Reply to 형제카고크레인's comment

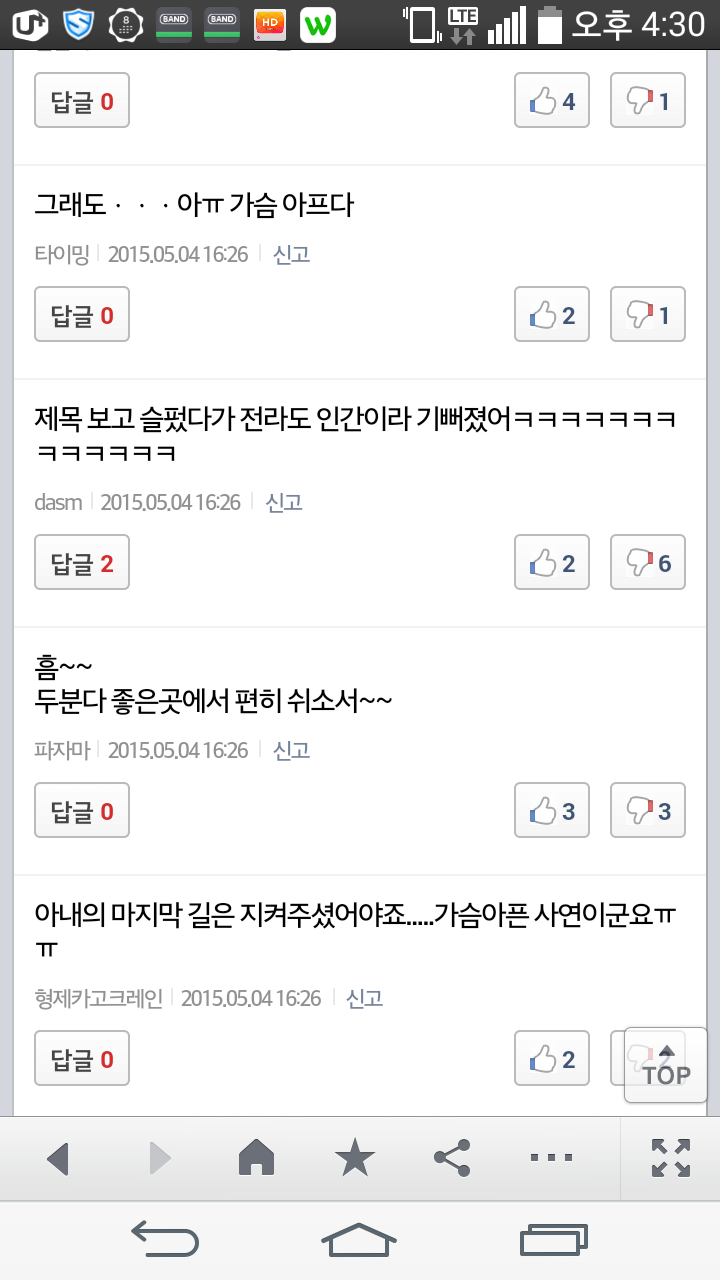click(x=82, y=1059)
